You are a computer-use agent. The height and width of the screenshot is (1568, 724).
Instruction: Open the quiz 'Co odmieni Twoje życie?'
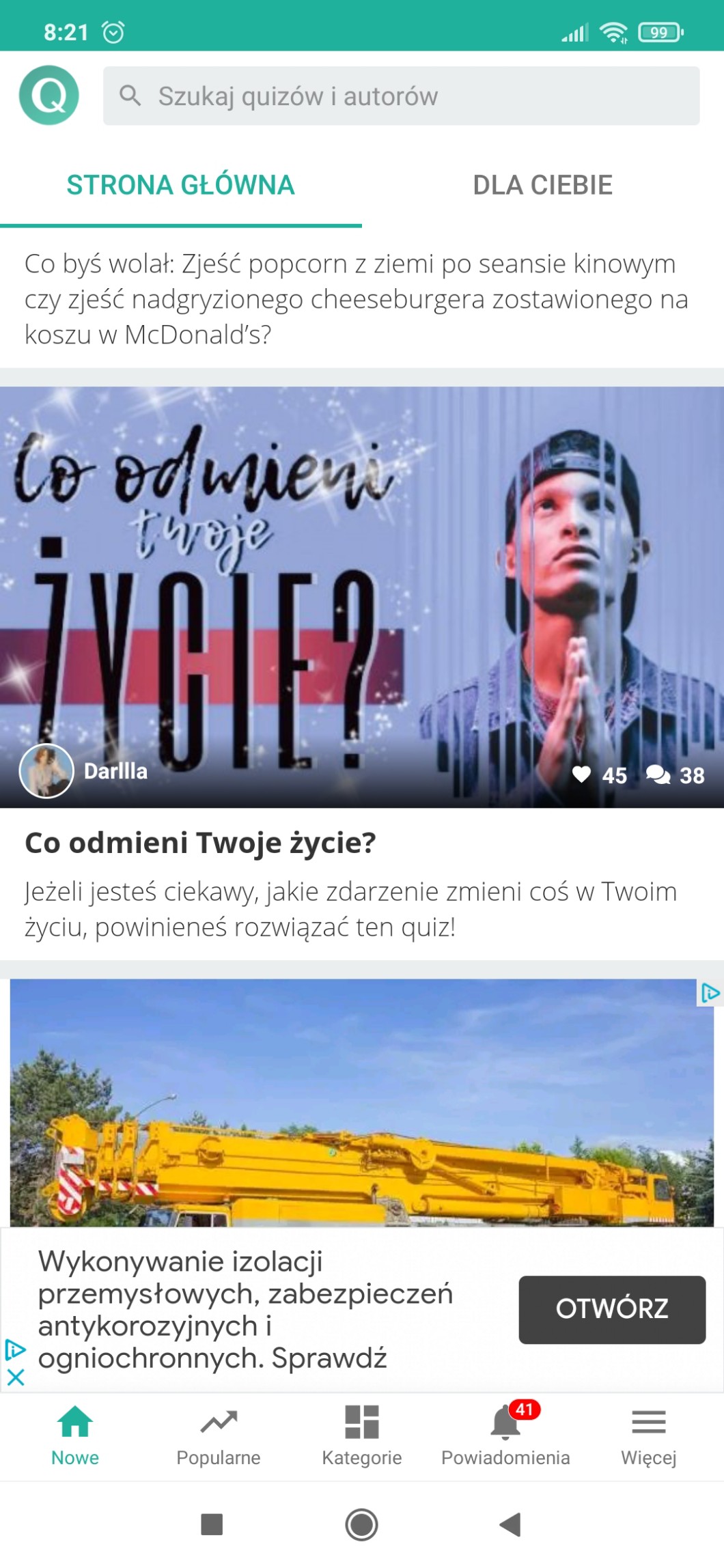[x=200, y=843]
